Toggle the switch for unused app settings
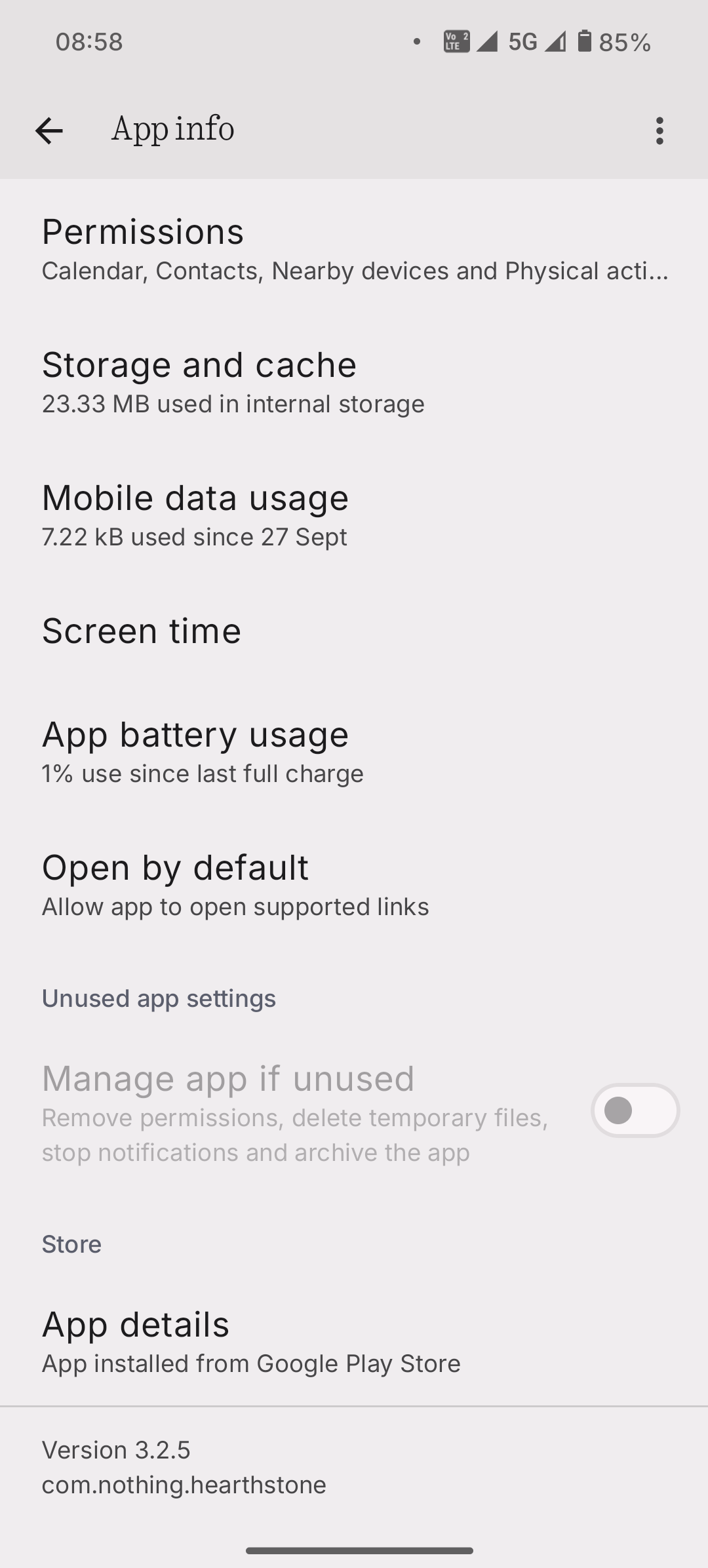 633,1110
